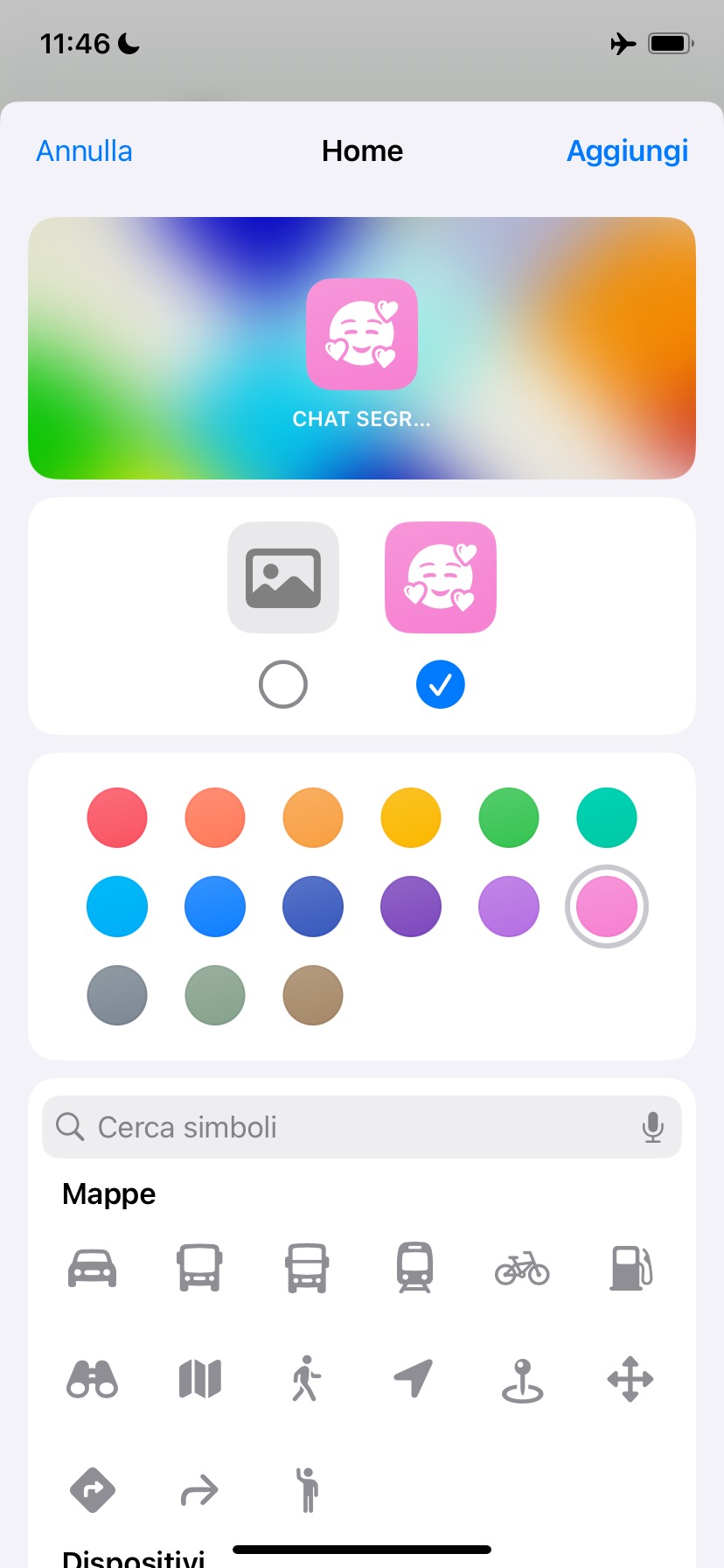
Task: Tap the Cerca simboli search field
Action: pyautogui.click(x=341, y=1127)
